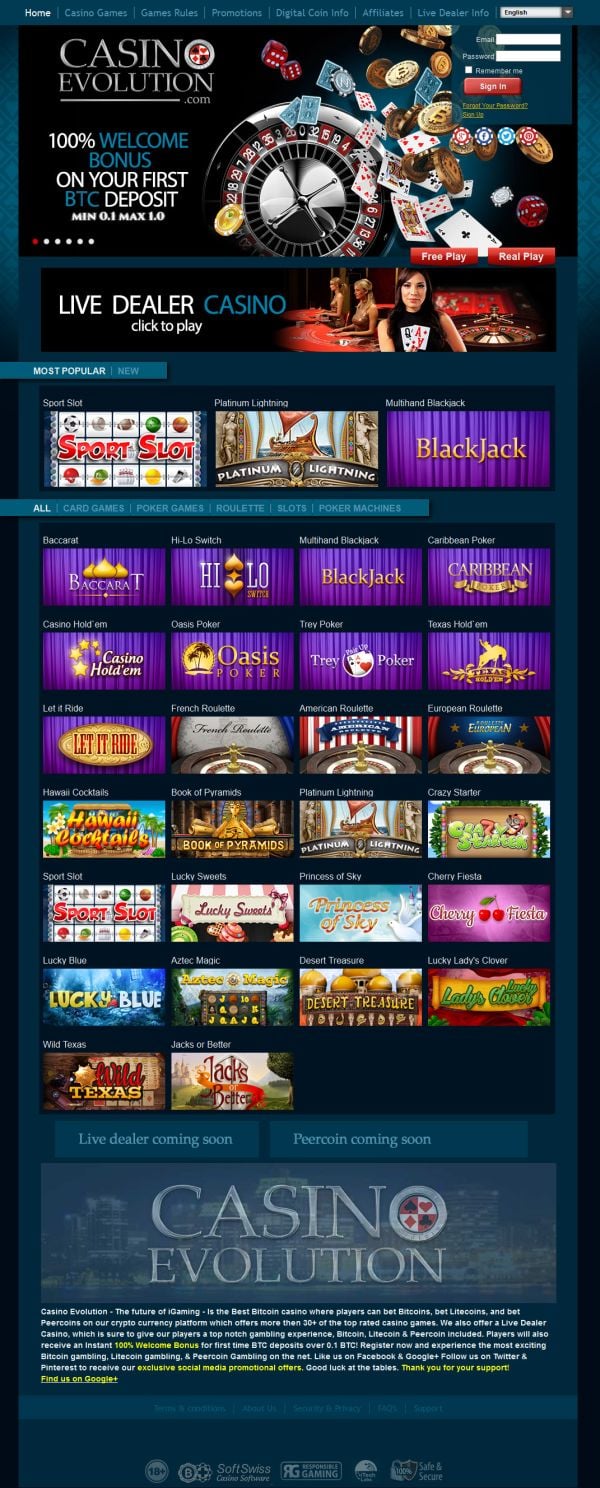Follow the Find us on Google+ link
This screenshot has height=1488, width=600.
(79, 1379)
